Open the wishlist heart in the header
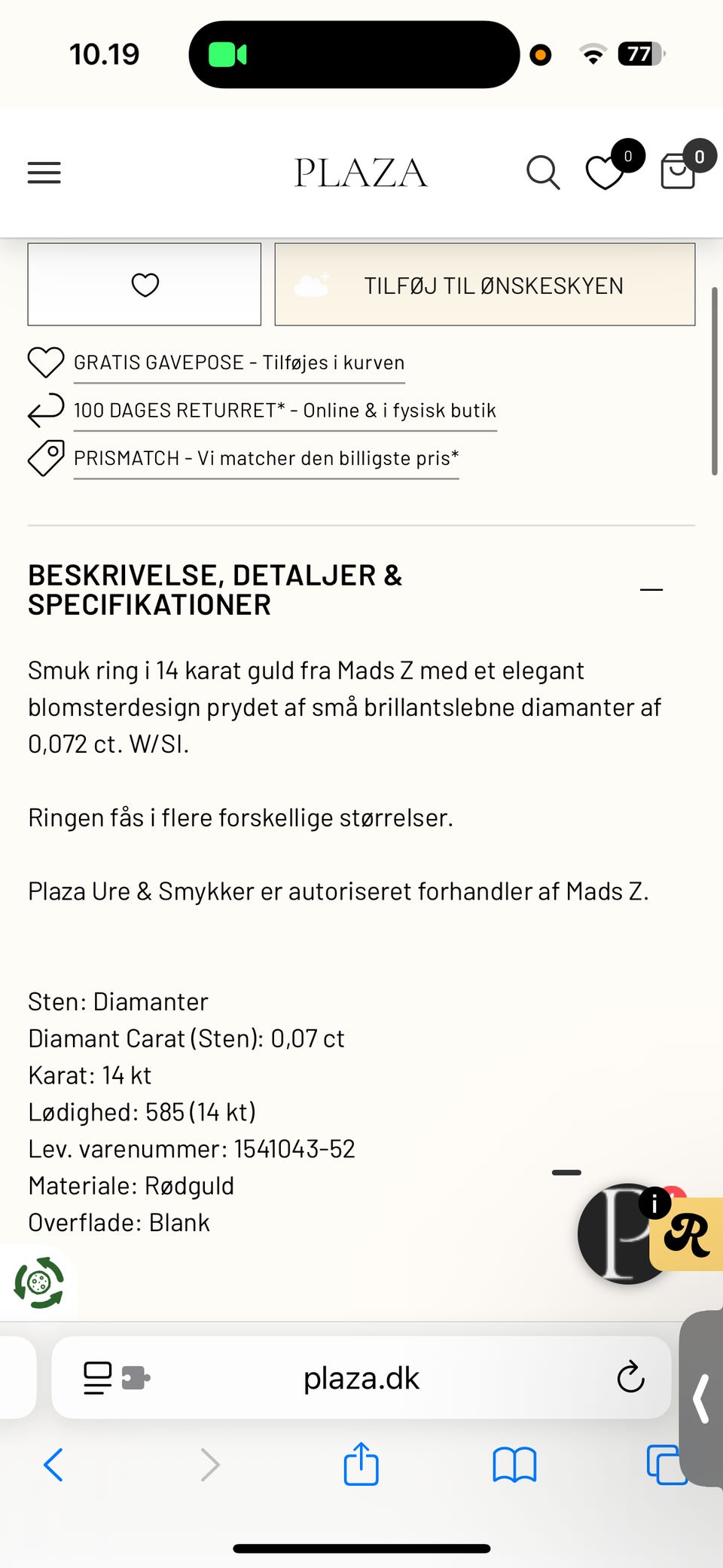The width and height of the screenshot is (723, 1568). point(604,175)
